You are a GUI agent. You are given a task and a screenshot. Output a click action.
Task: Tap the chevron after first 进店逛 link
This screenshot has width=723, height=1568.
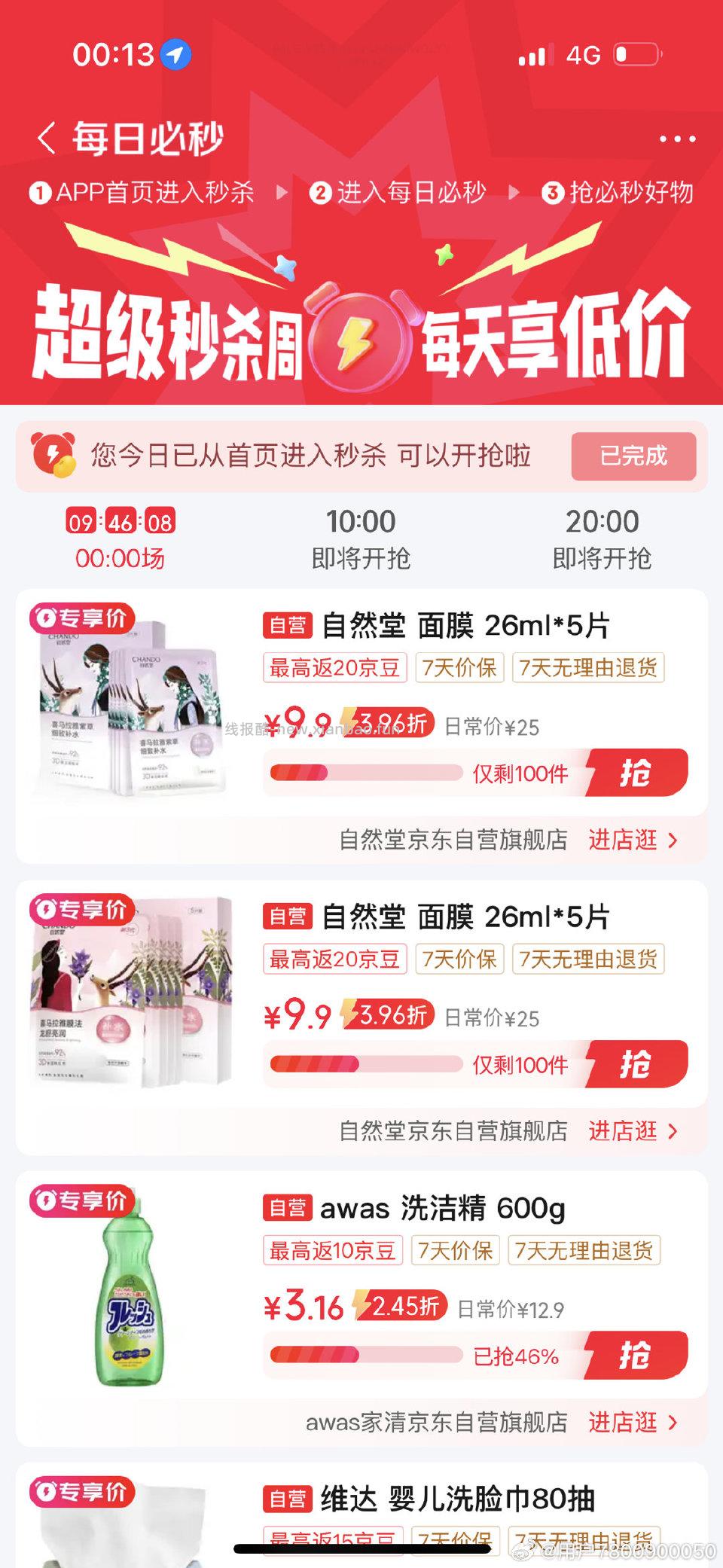[x=673, y=840]
